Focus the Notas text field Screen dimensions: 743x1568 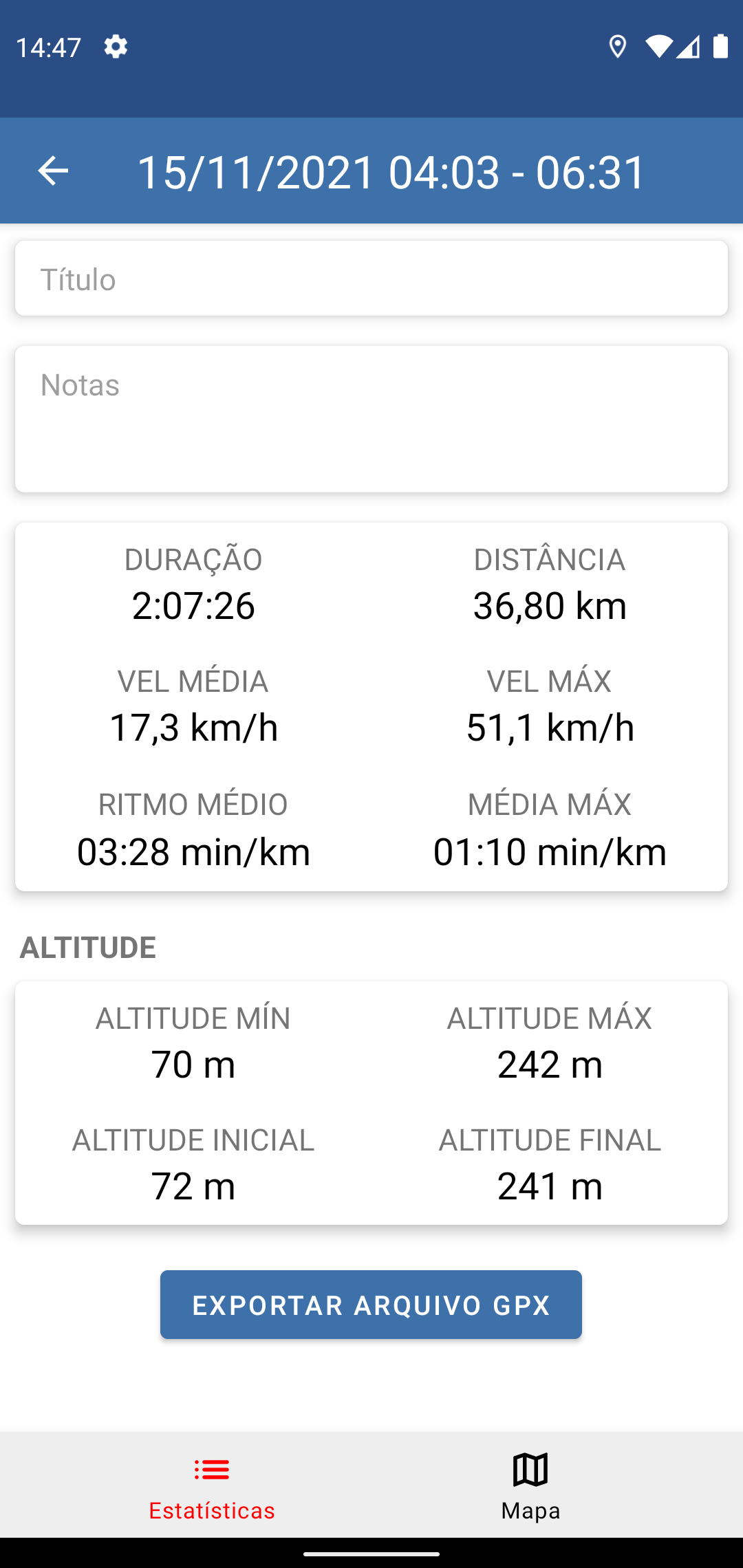pyautogui.click(x=371, y=419)
